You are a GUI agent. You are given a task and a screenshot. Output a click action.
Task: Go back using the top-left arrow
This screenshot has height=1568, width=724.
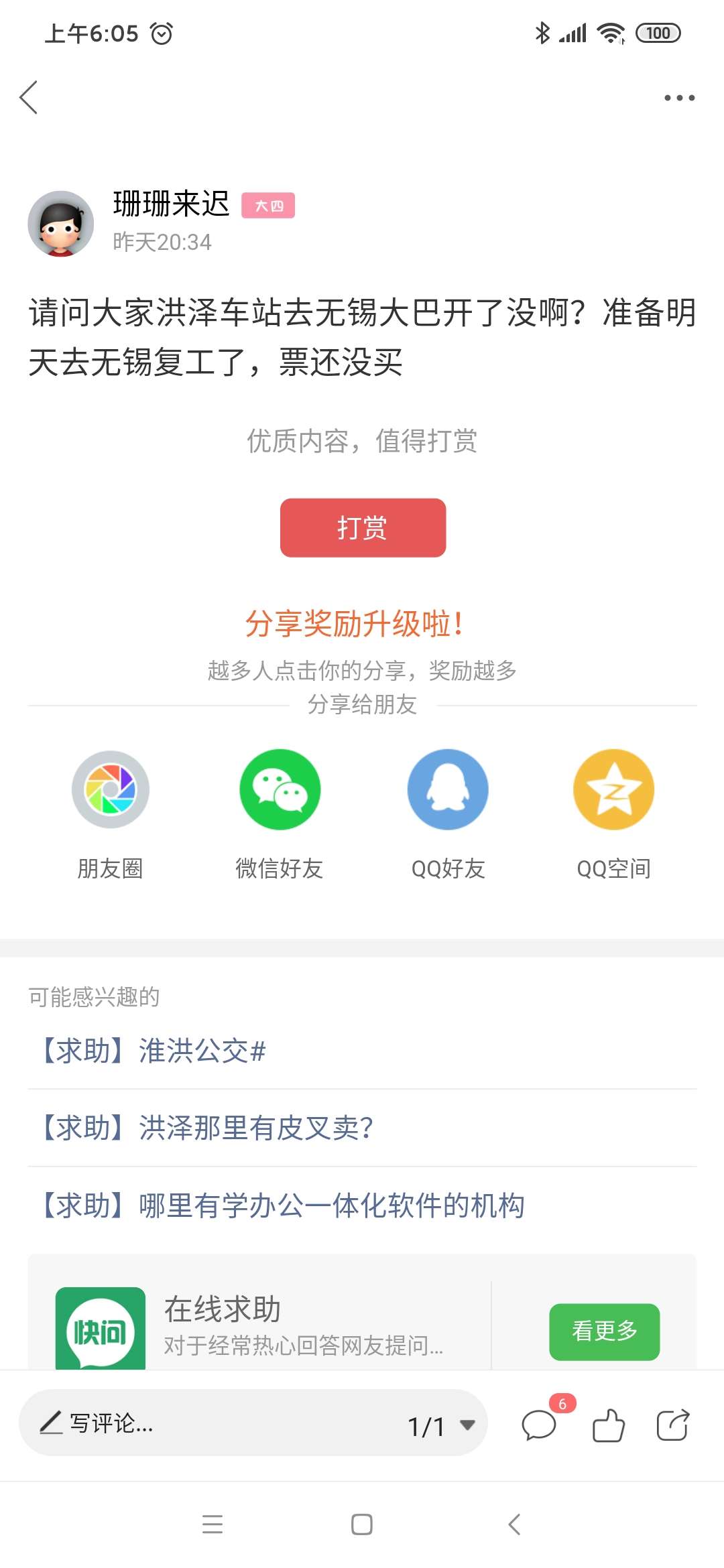point(29,98)
